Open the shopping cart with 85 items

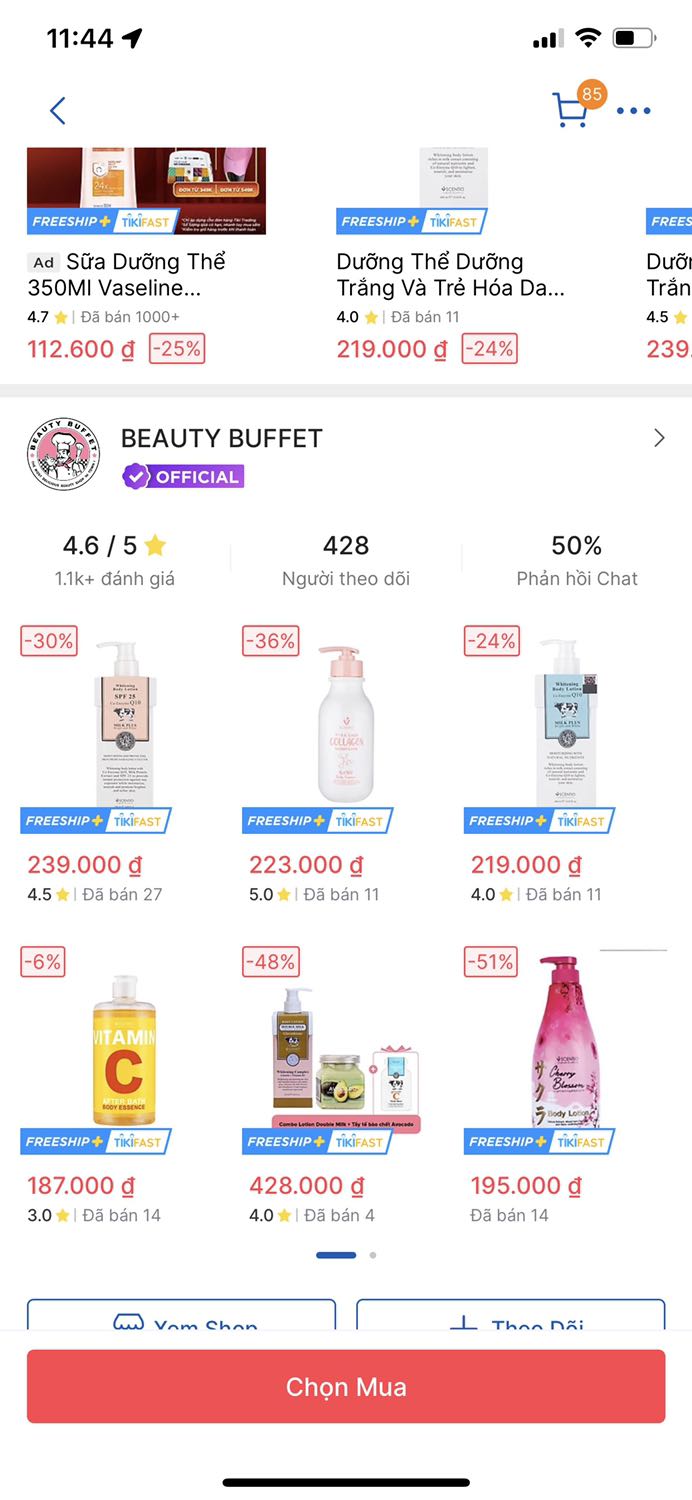click(572, 109)
